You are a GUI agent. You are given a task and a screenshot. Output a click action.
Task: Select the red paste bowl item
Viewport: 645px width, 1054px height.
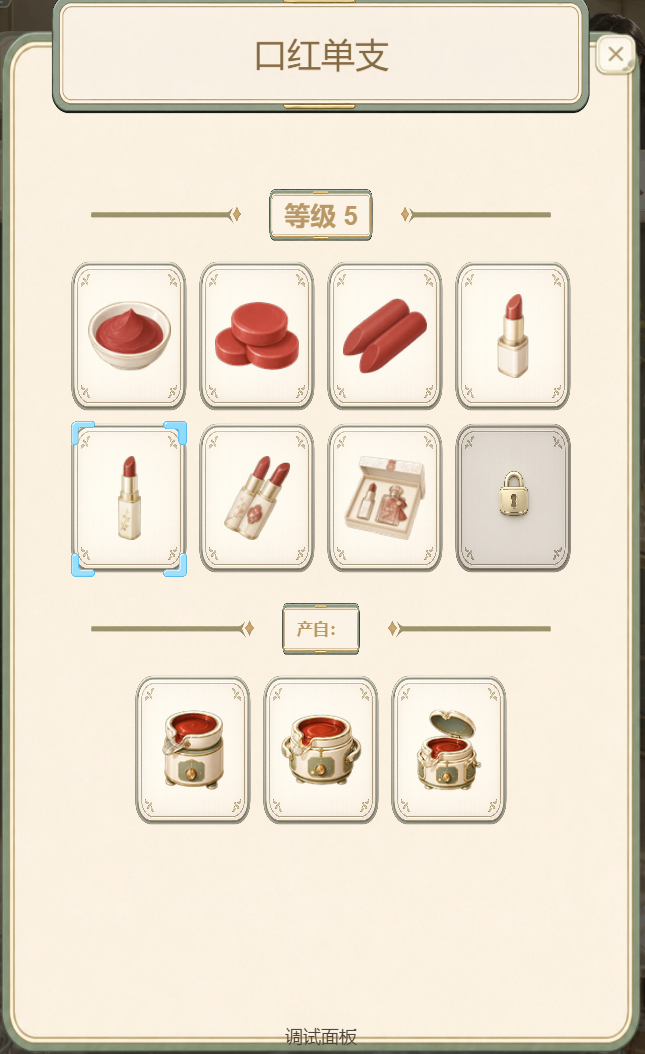(x=129, y=335)
